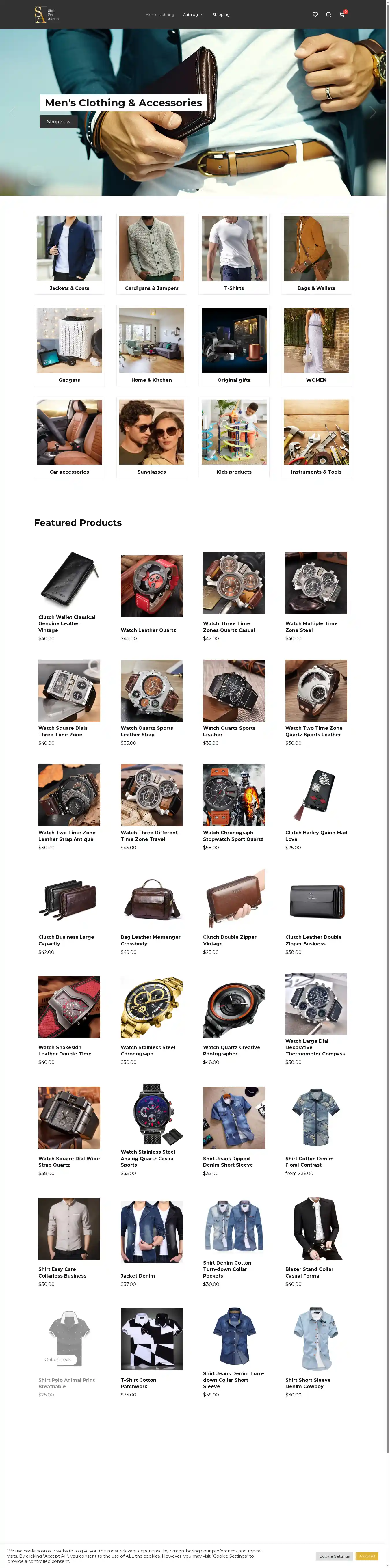Open Men's clothing in the header
The height and width of the screenshot is (1568, 390).
160,15
